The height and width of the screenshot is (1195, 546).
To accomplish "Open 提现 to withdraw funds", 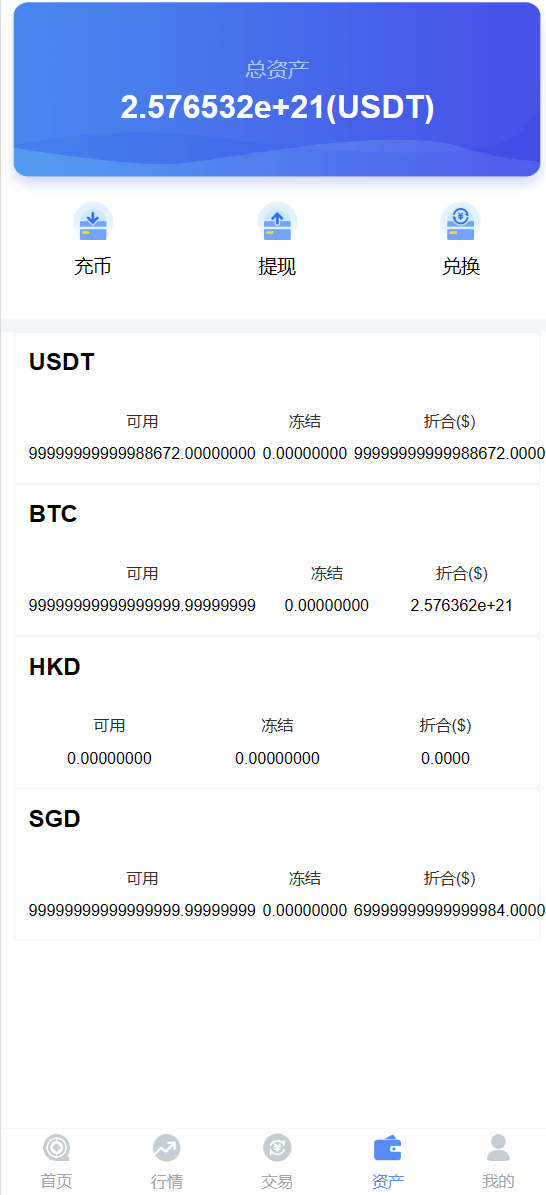I will click(x=278, y=239).
